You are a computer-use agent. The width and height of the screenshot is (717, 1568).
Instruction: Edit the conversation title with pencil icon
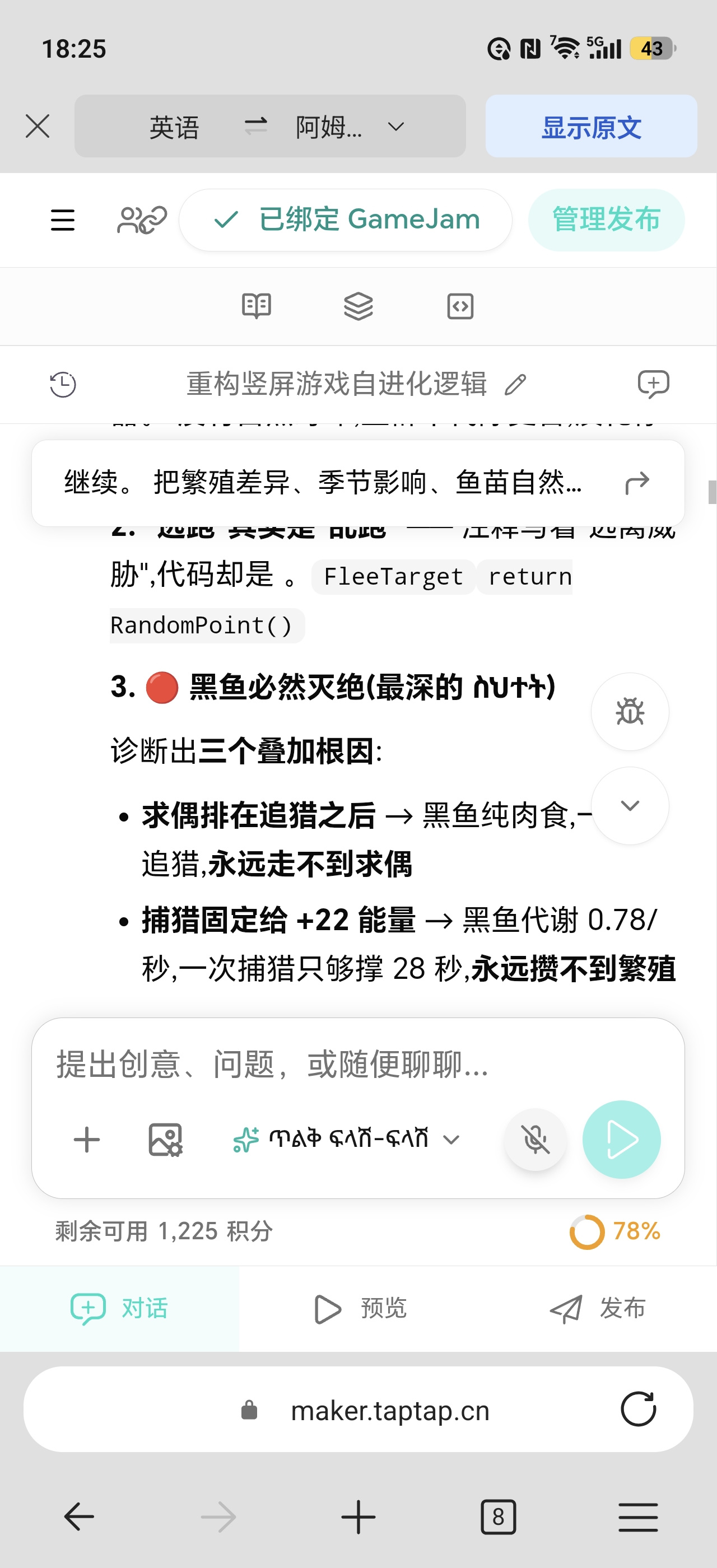[x=515, y=385]
